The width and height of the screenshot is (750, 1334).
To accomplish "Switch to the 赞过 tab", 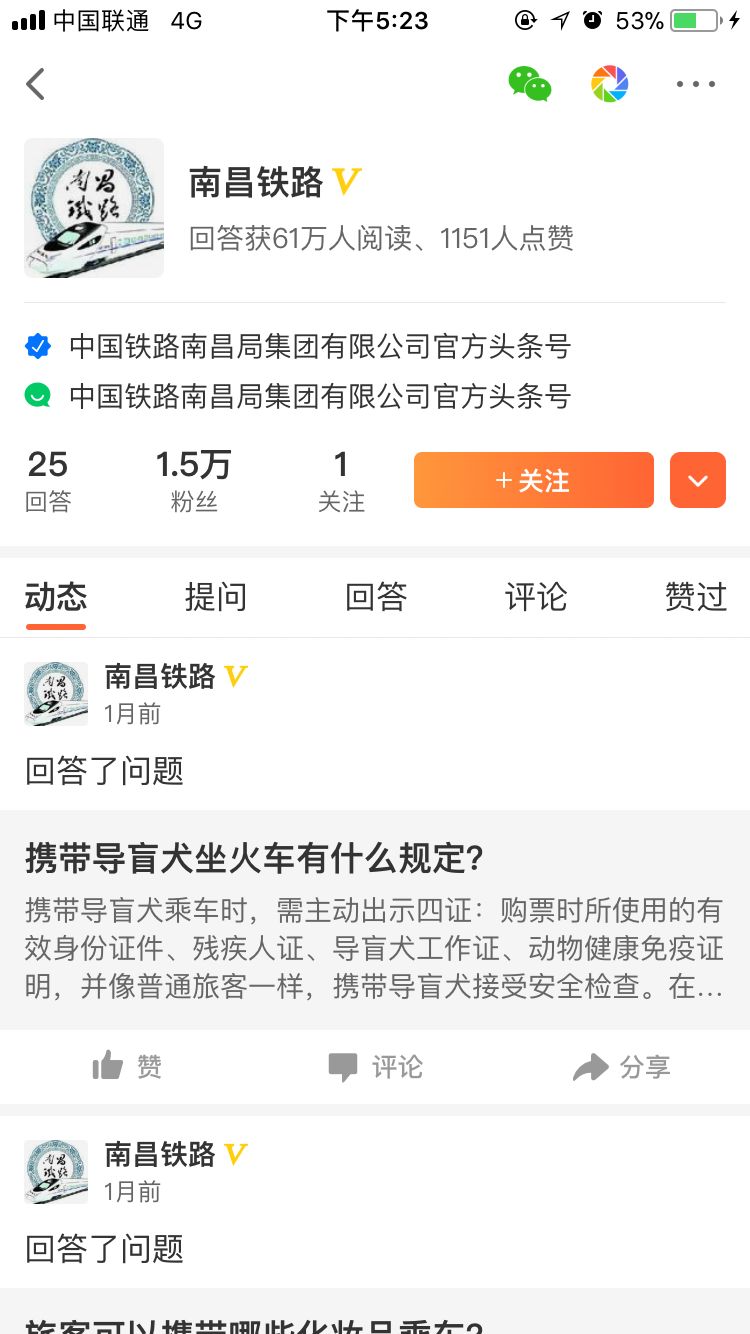I will 696,597.
